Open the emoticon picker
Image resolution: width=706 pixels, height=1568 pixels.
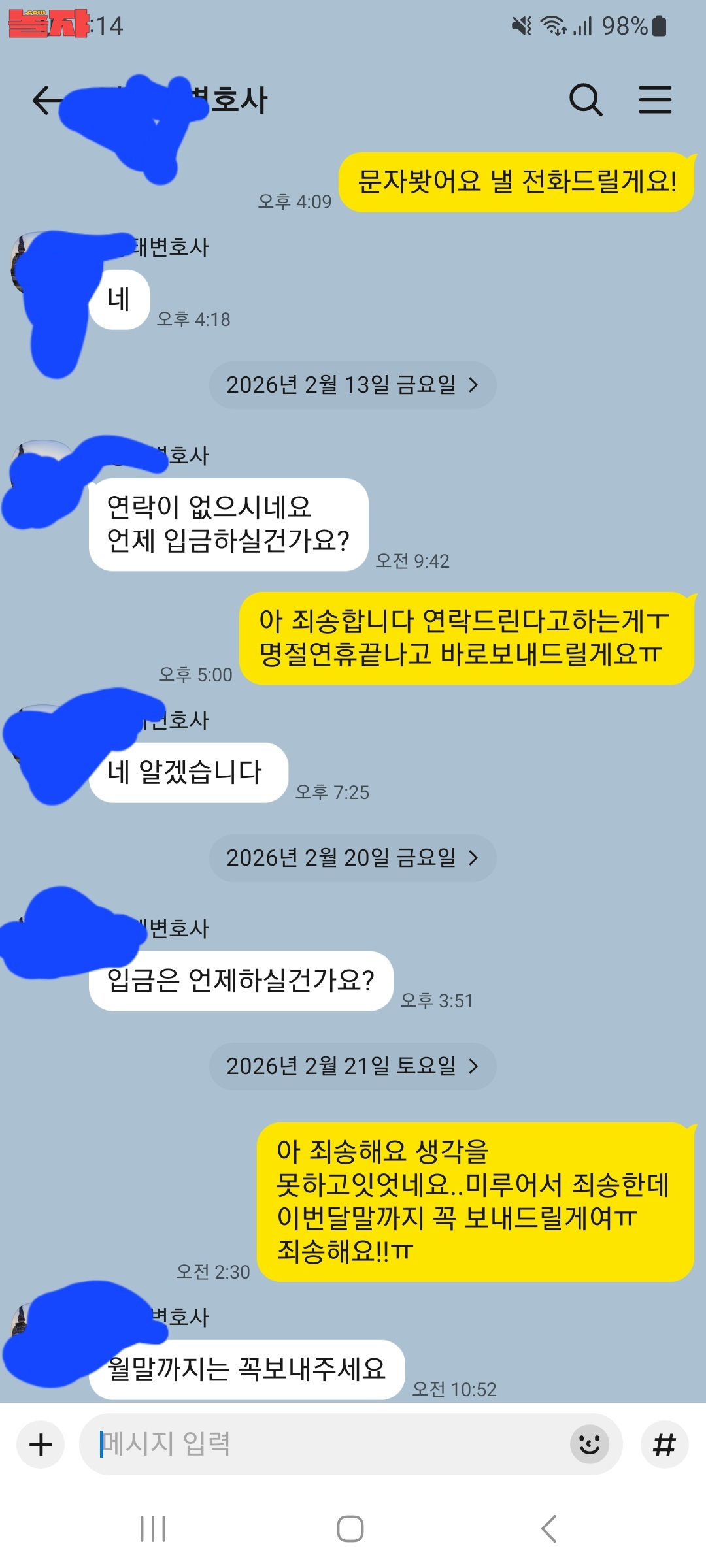[x=589, y=1445]
